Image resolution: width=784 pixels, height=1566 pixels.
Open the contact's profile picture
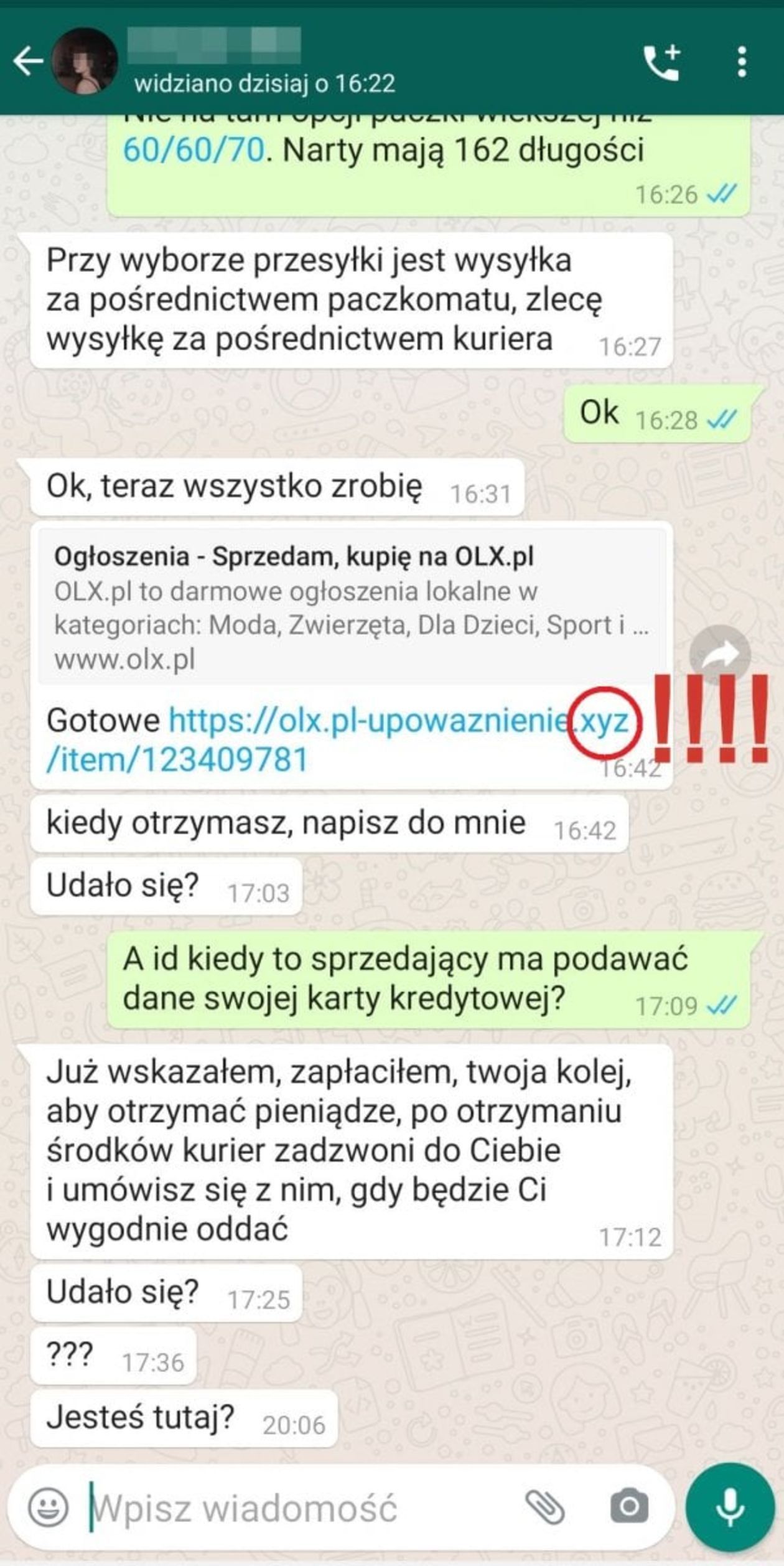point(84,61)
